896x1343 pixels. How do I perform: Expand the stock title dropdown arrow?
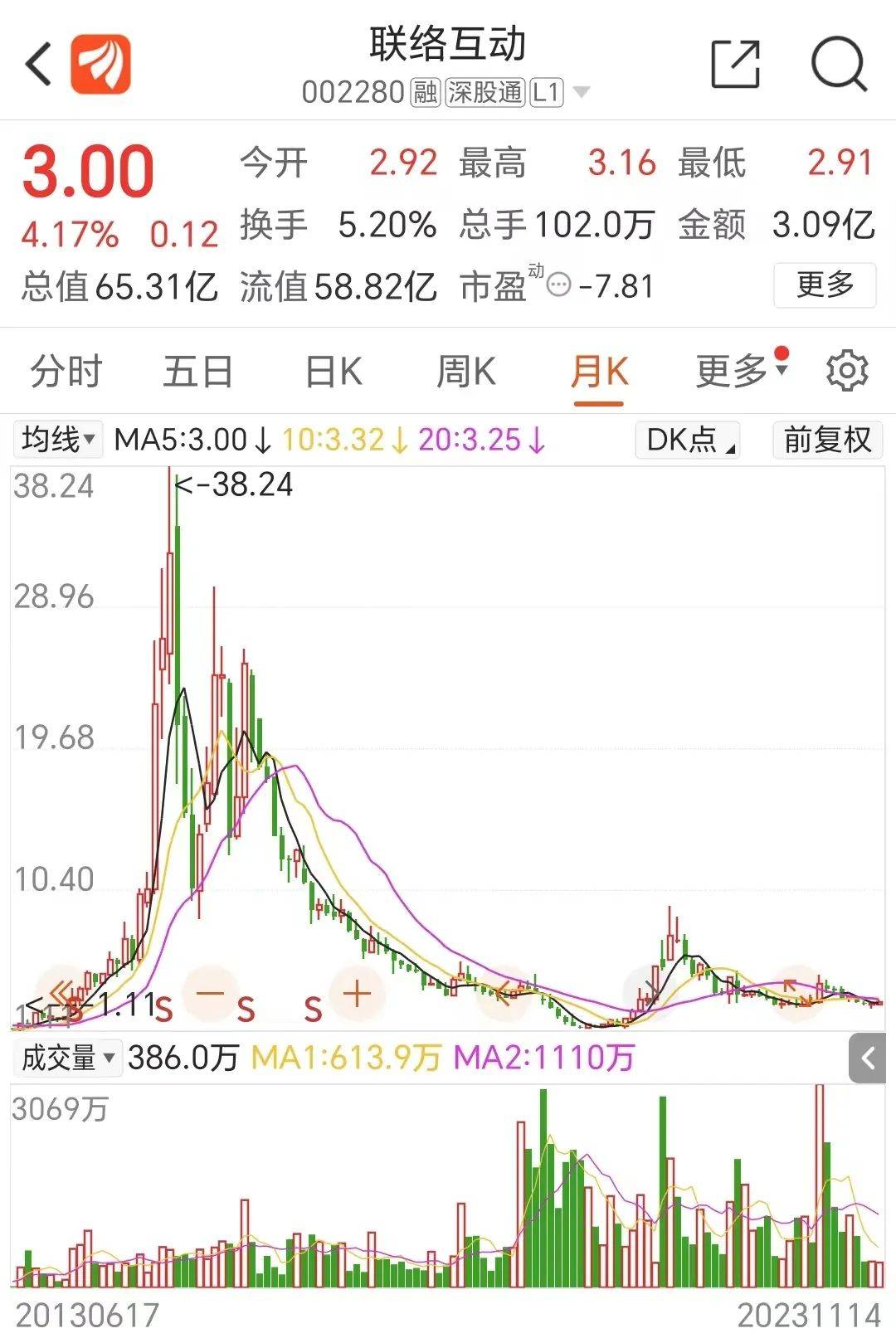[x=582, y=92]
